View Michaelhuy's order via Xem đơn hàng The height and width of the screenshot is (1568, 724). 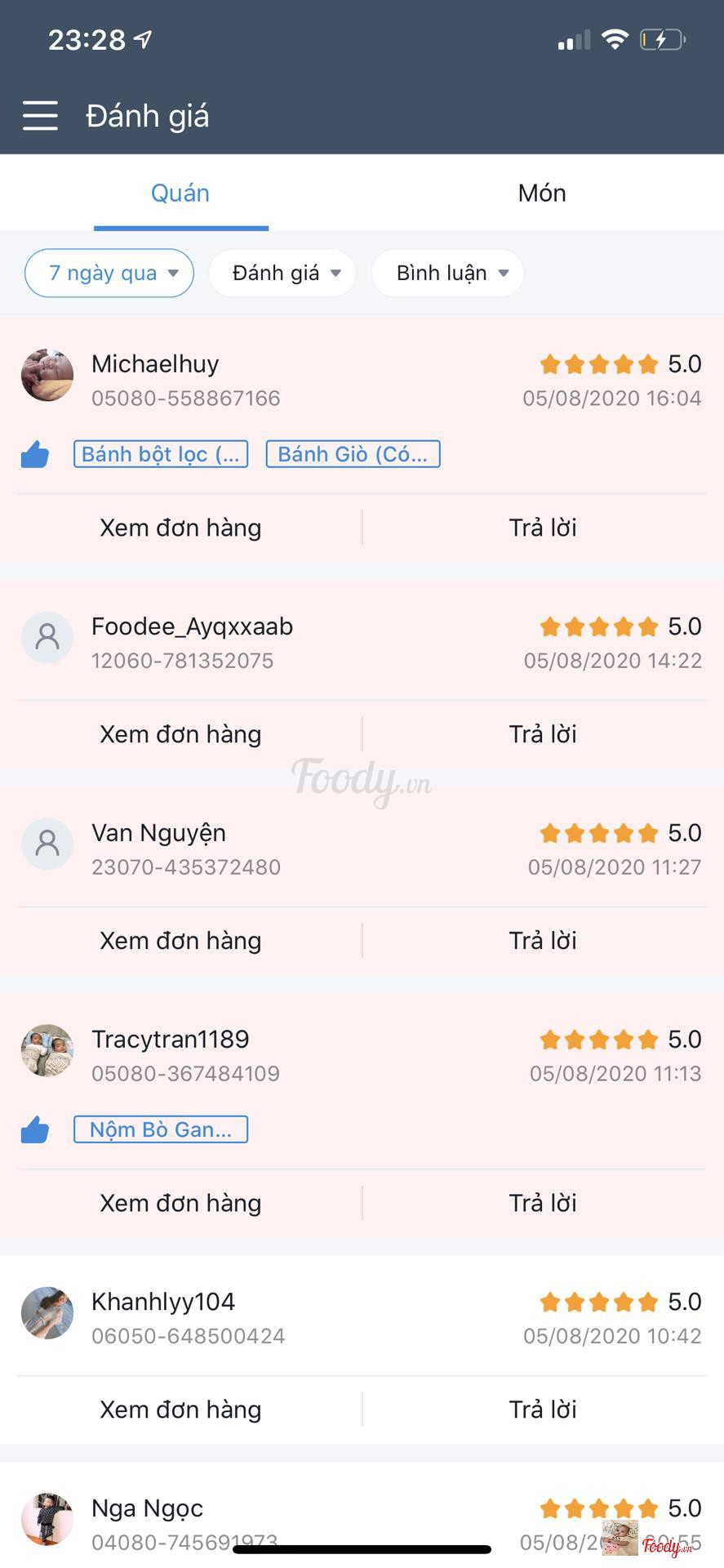pyautogui.click(x=180, y=528)
